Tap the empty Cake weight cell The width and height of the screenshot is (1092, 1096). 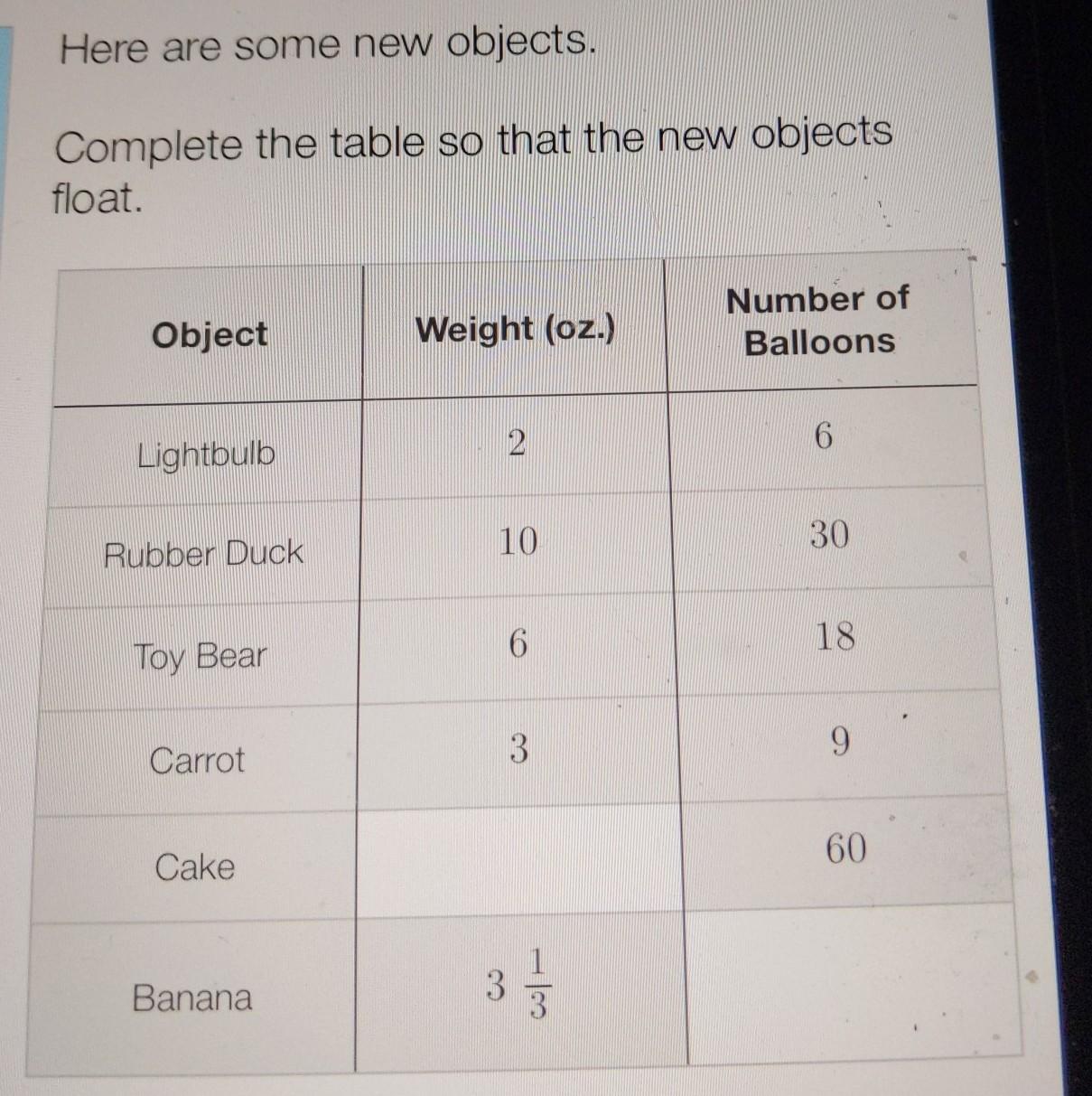[519, 861]
